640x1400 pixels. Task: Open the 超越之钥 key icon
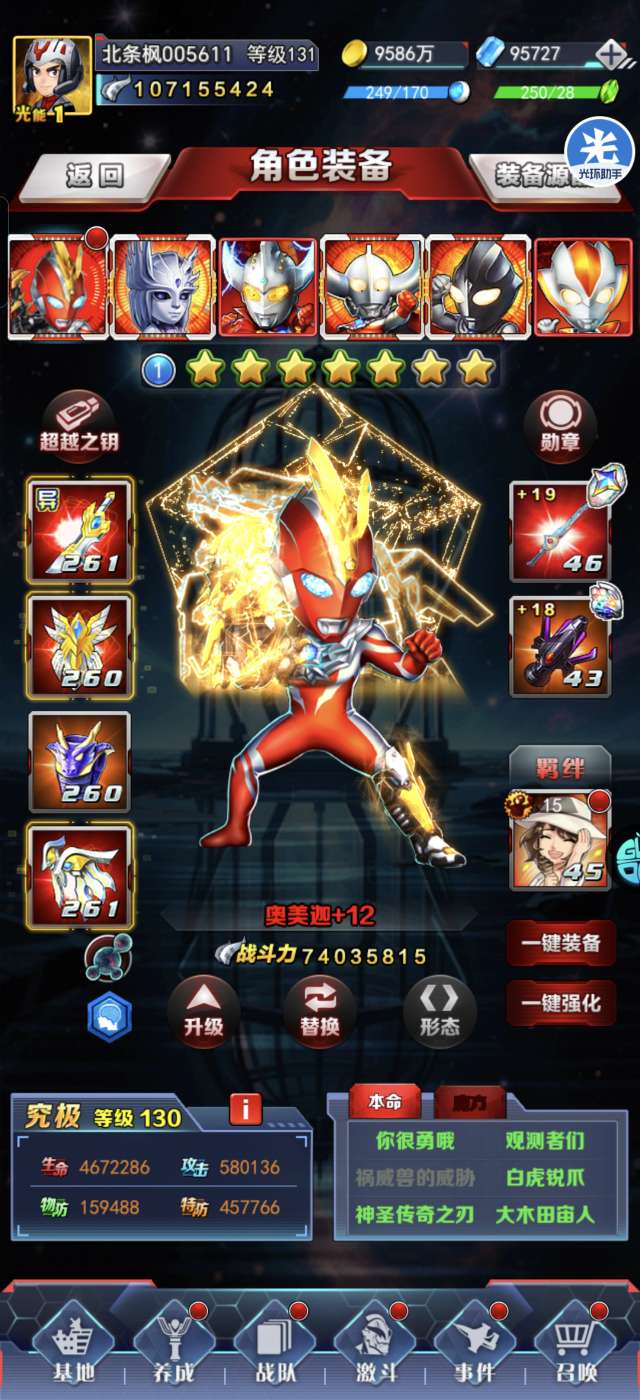79,423
